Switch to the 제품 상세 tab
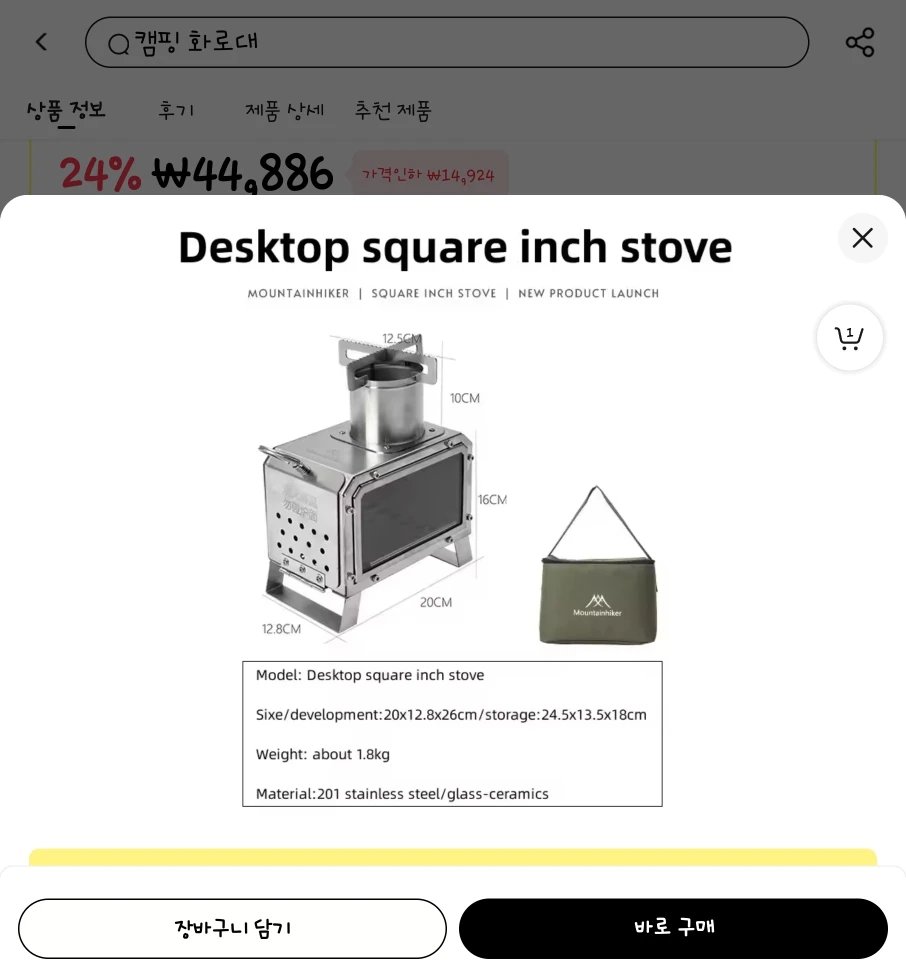The width and height of the screenshot is (906, 974). click(284, 111)
